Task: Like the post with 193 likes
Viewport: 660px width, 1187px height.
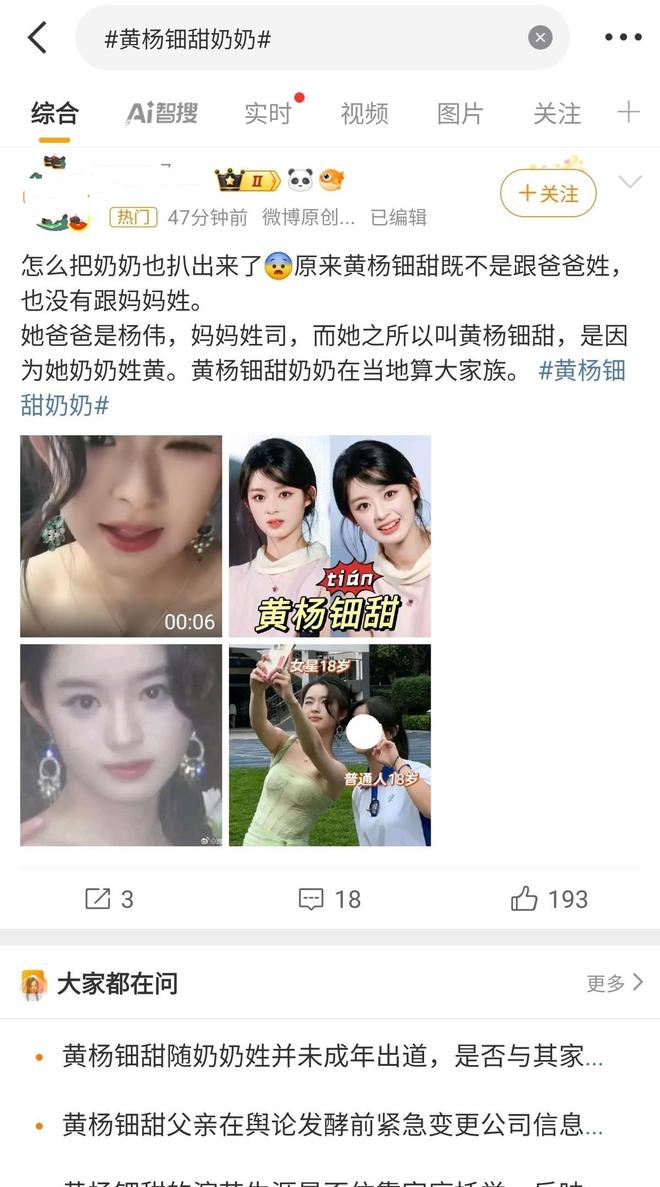Action: [548, 898]
